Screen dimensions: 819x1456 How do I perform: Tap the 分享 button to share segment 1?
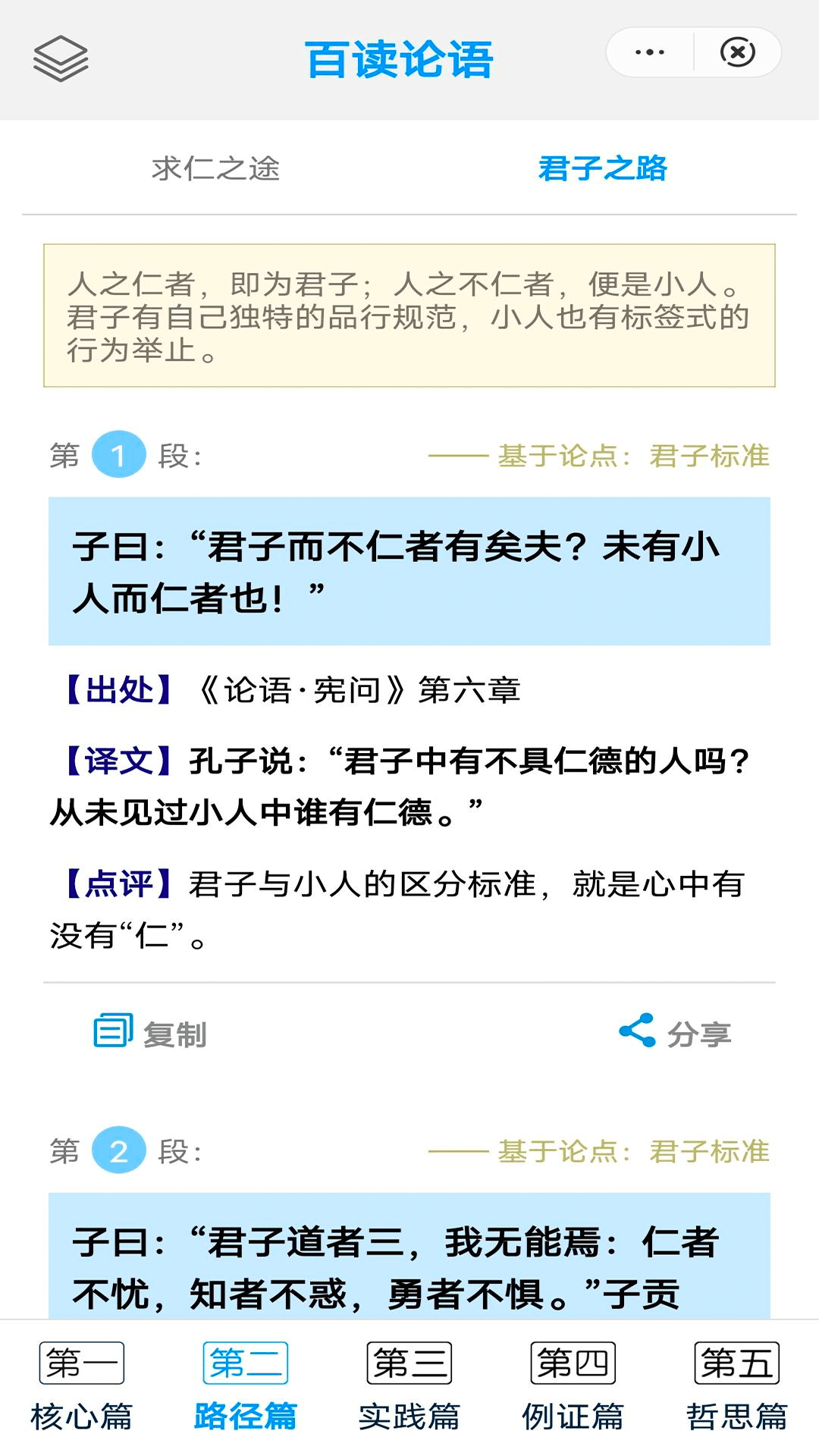coord(699,1031)
